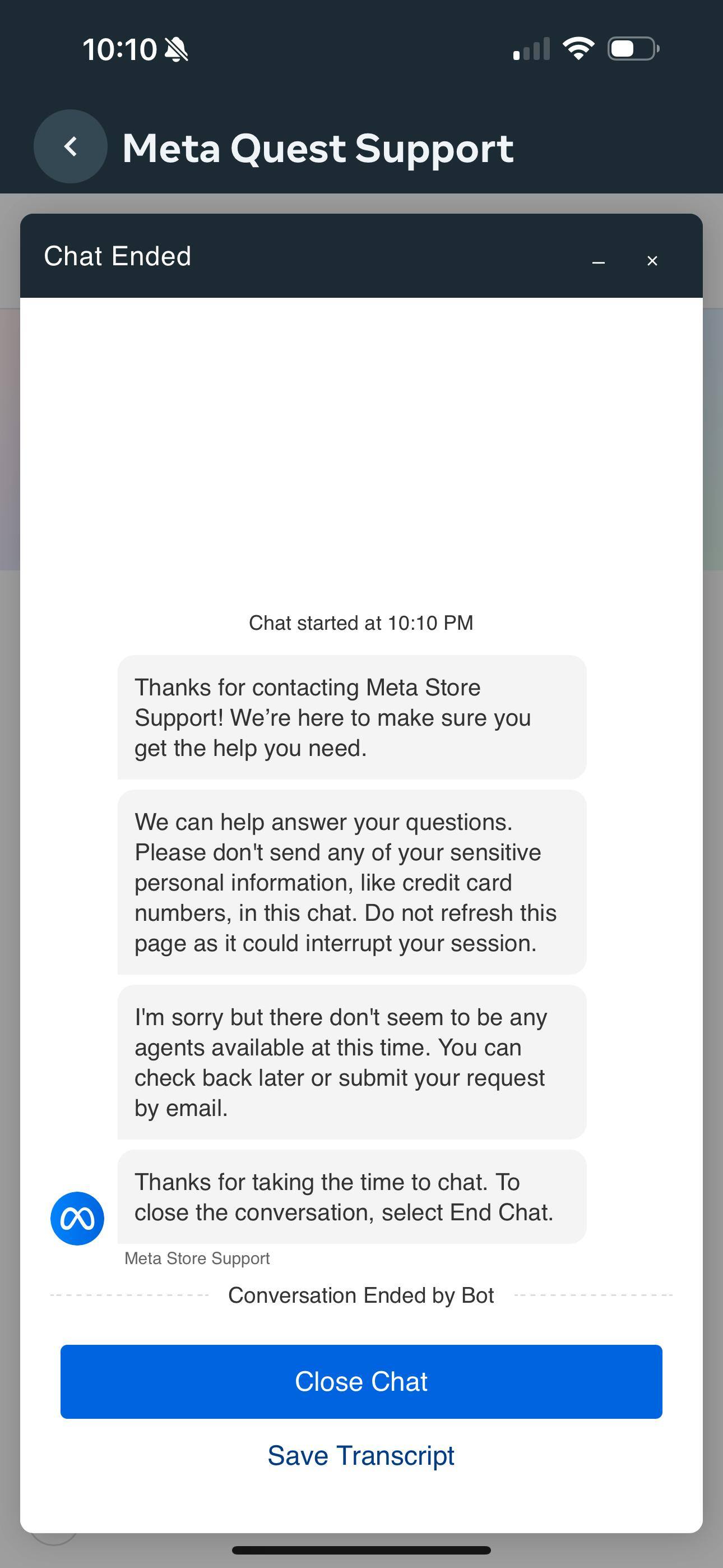
Task: Tap the battery indicator icon
Action: click(x=632, y=49)
